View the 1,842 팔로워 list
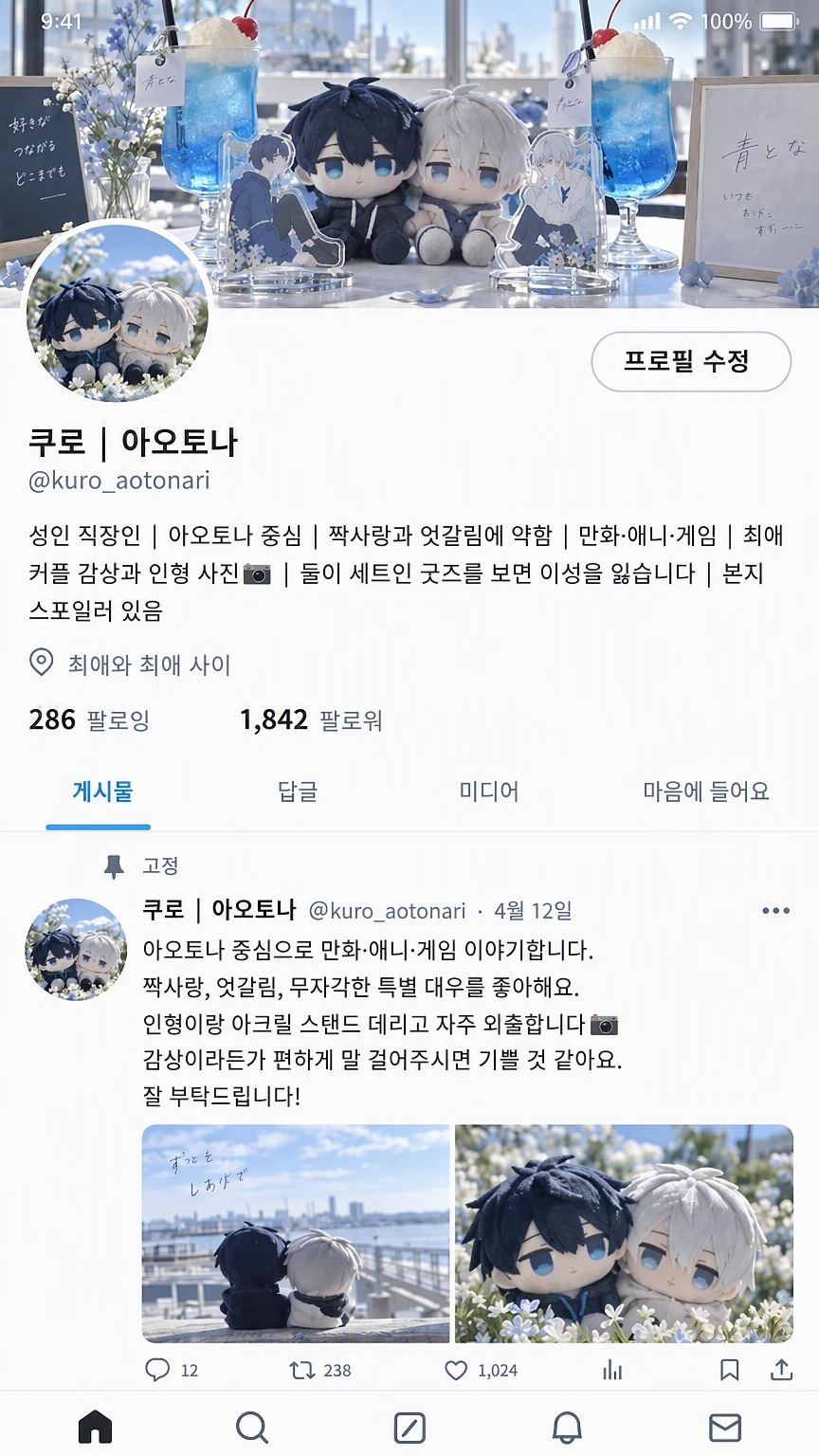Image resolution: width=819 pixels, height=1456 pixels. point(311,720)
